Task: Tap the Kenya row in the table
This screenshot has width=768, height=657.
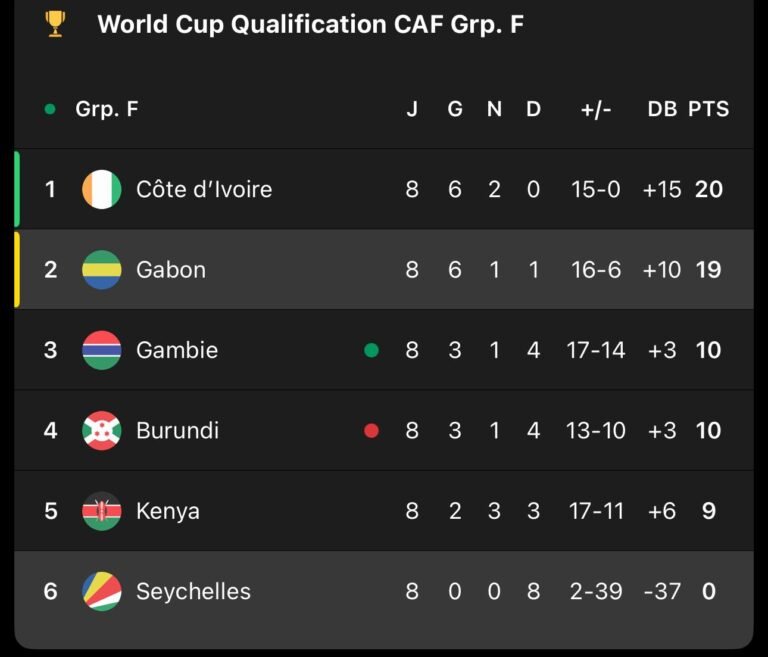Action: pyautogui.click(x=168, y=511)
